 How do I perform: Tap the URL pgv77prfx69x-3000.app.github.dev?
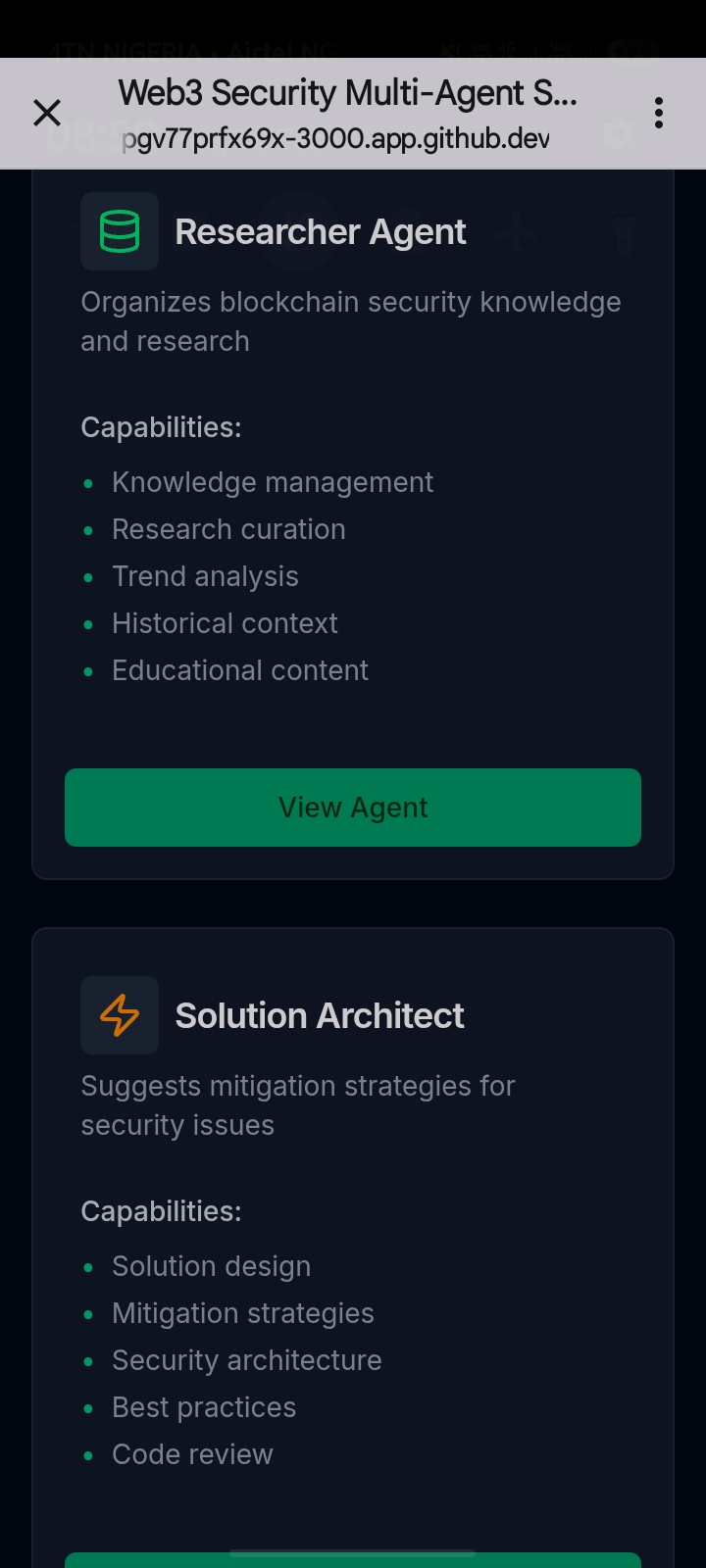coord(336,139)
